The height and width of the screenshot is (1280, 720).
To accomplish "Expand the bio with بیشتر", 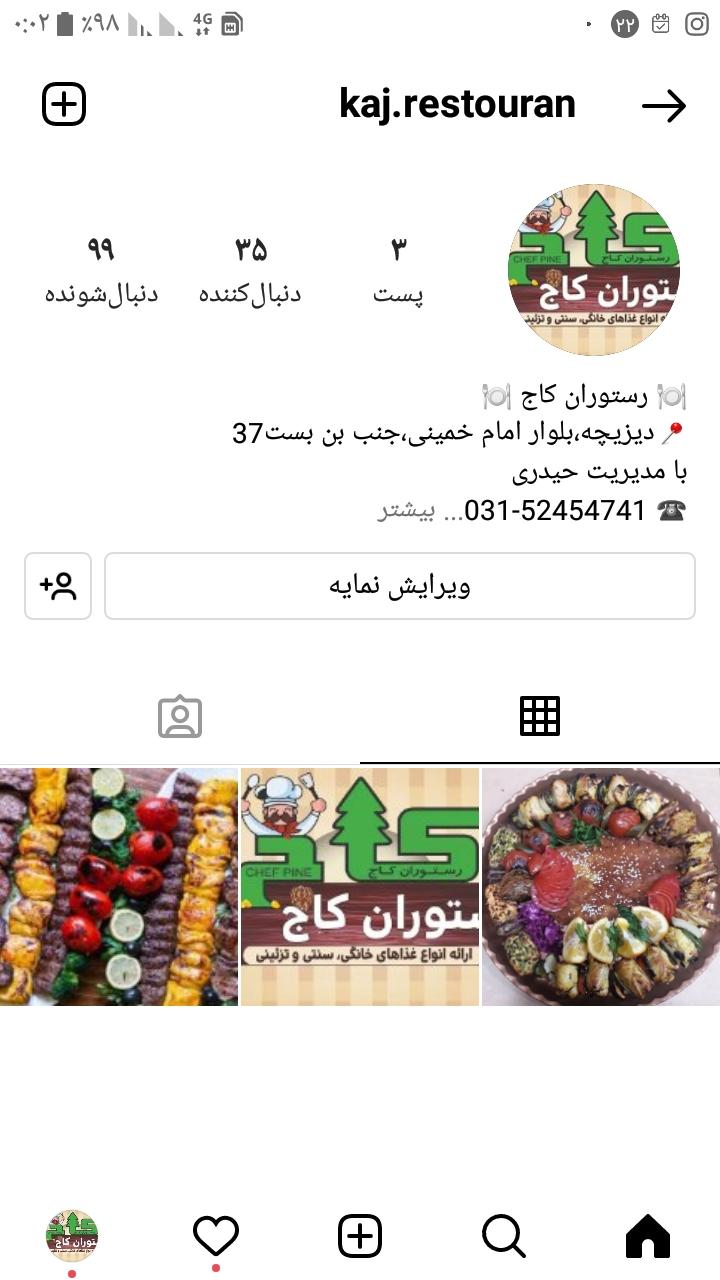I will pyautogui.click(x=408, y=511).
